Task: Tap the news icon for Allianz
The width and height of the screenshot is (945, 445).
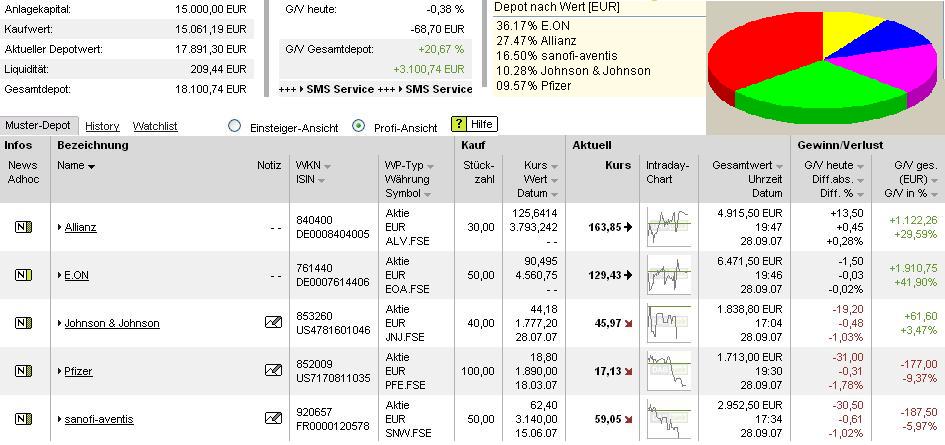Action: 22,227
